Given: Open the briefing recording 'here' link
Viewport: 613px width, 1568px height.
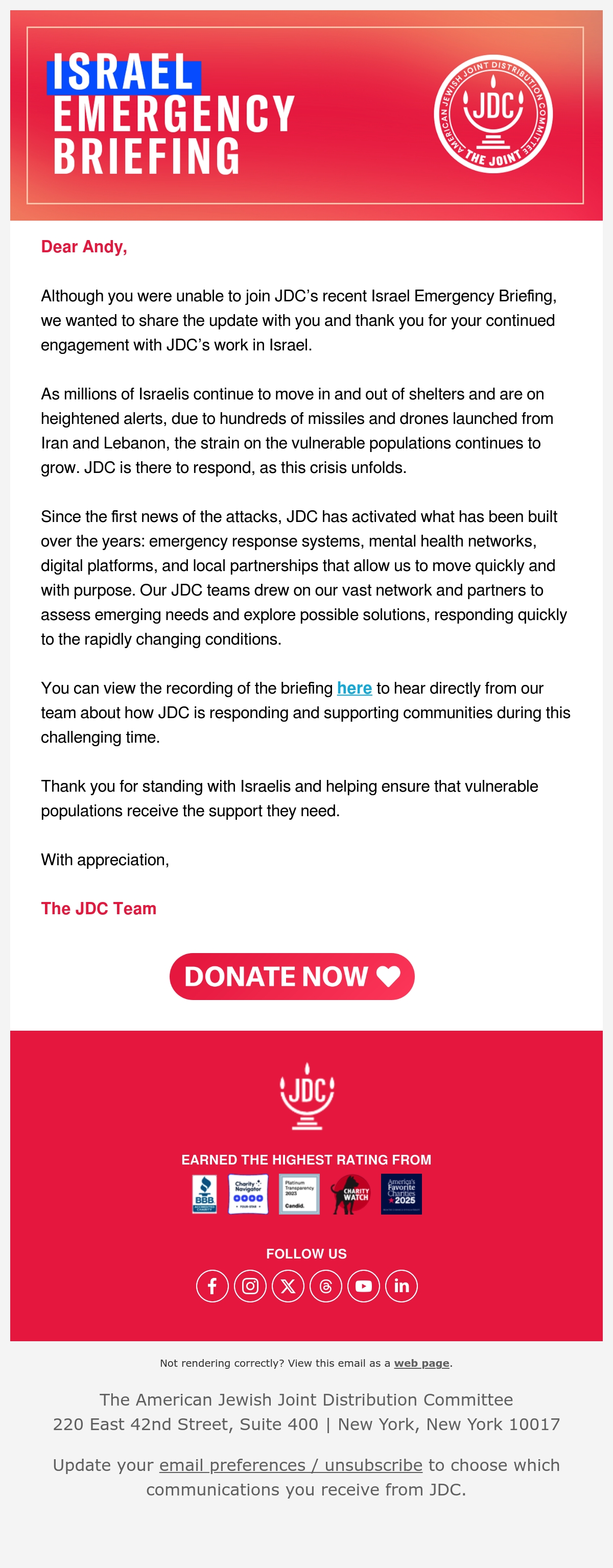Looking at the screenshot, I should (x=355, y=688).
